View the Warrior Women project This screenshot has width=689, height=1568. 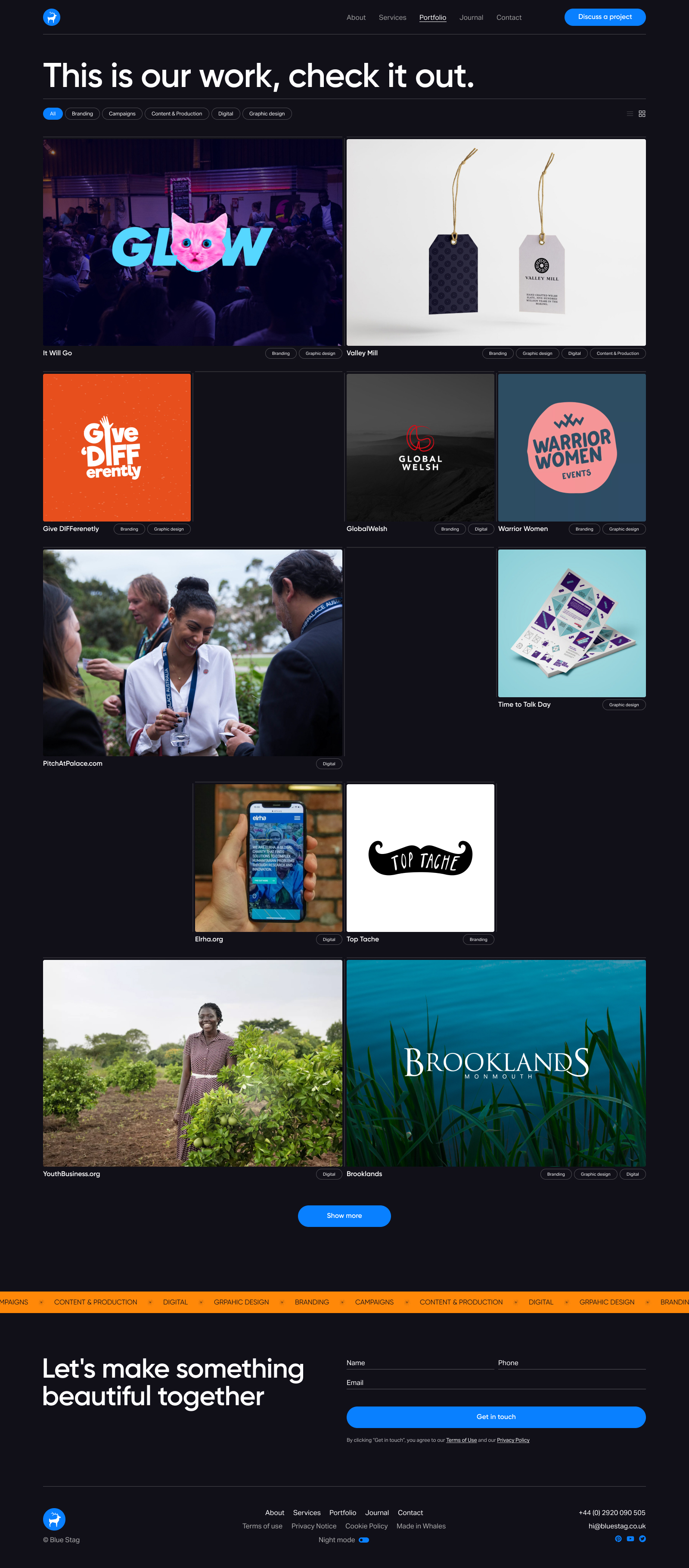(x=571, y=447)
